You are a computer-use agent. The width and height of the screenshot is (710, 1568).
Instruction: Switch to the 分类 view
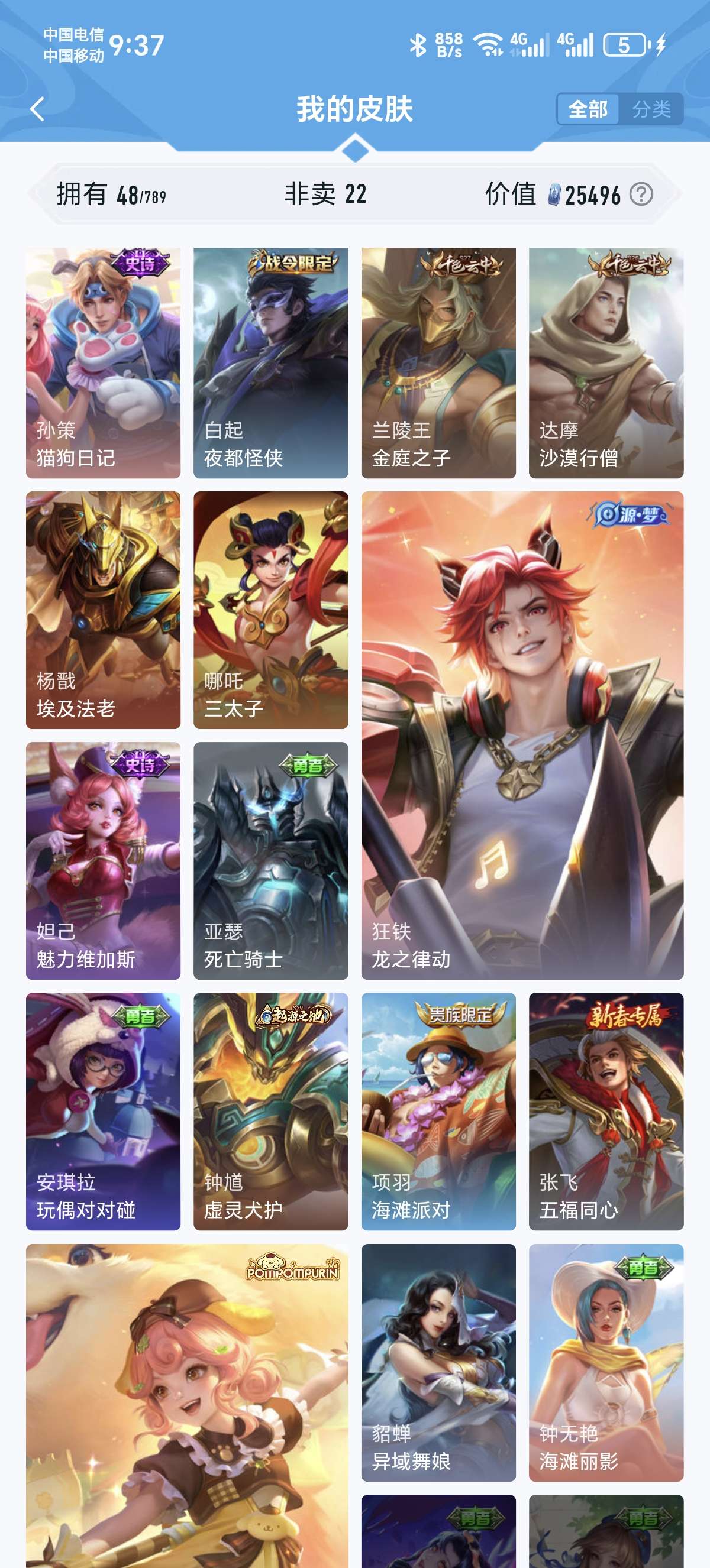(x=651, y=109)
